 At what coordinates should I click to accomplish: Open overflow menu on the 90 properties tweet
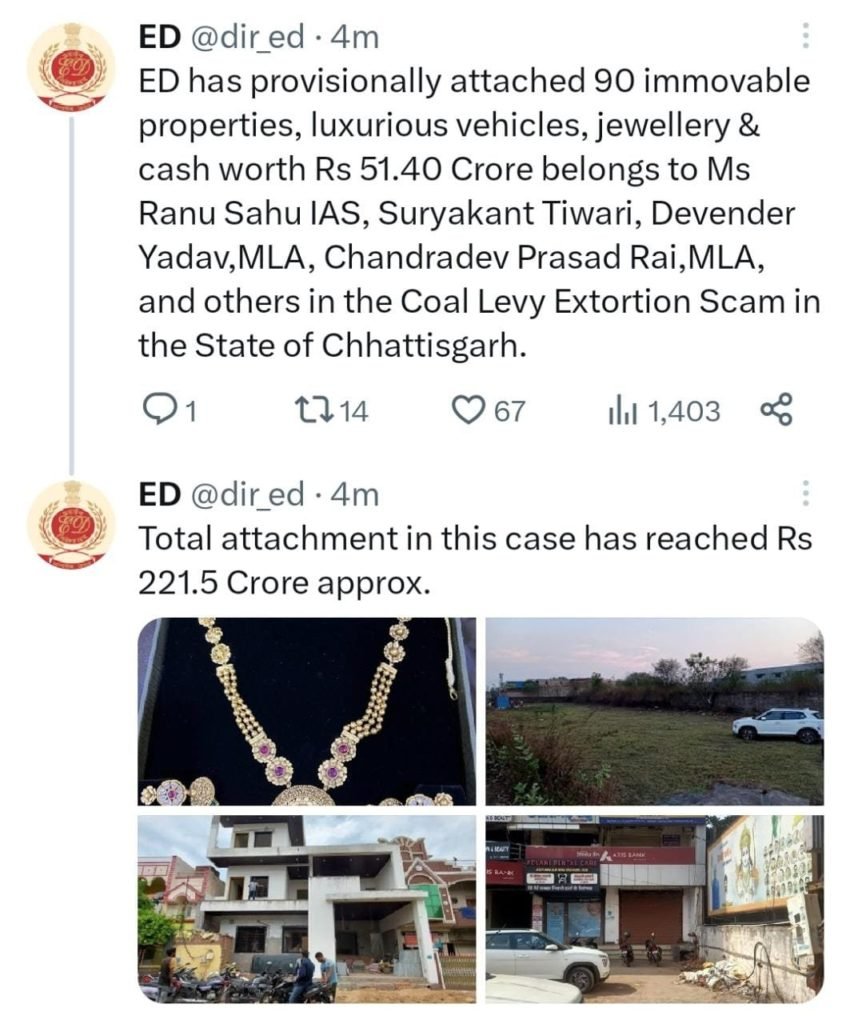[808, 38]
